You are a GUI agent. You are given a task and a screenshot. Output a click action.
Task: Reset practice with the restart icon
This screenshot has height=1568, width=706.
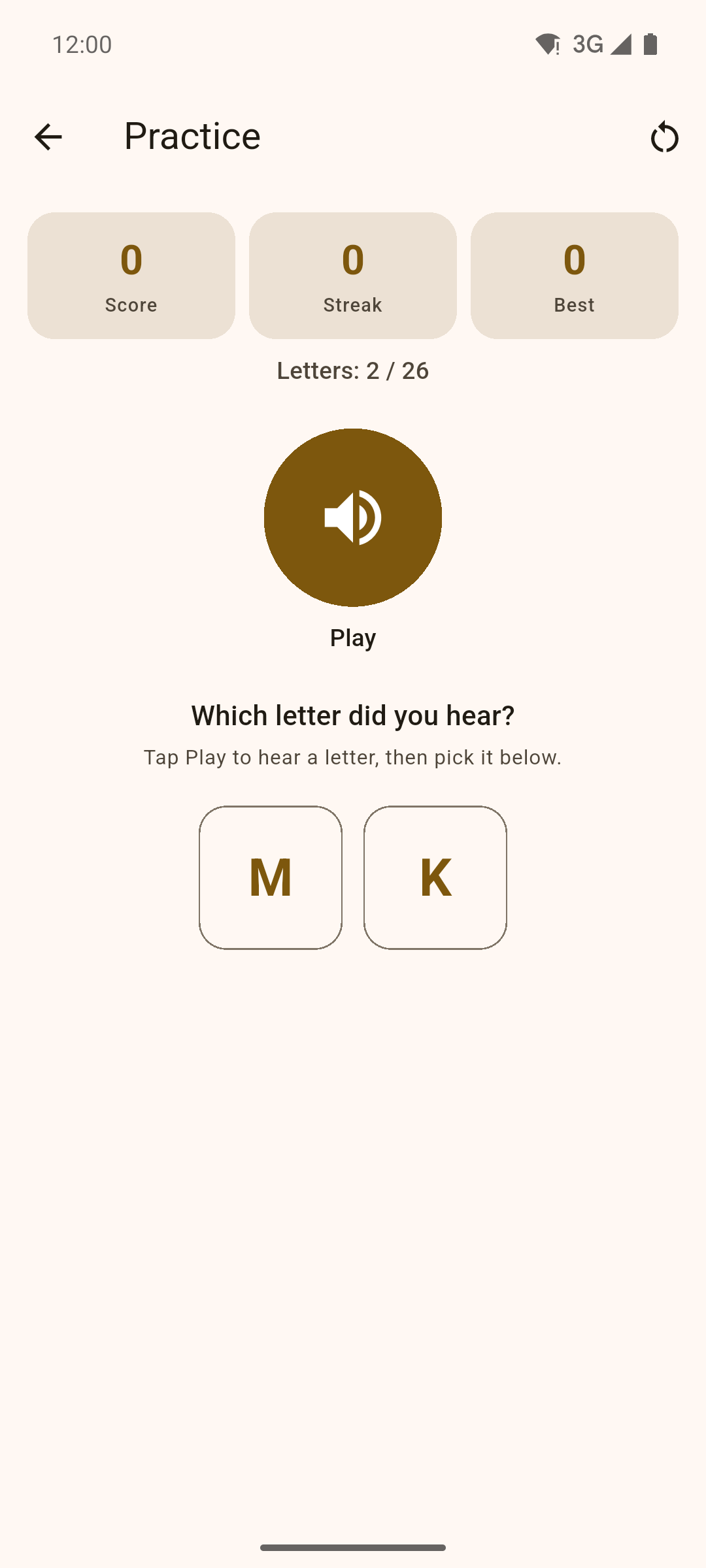coord(664,137)
